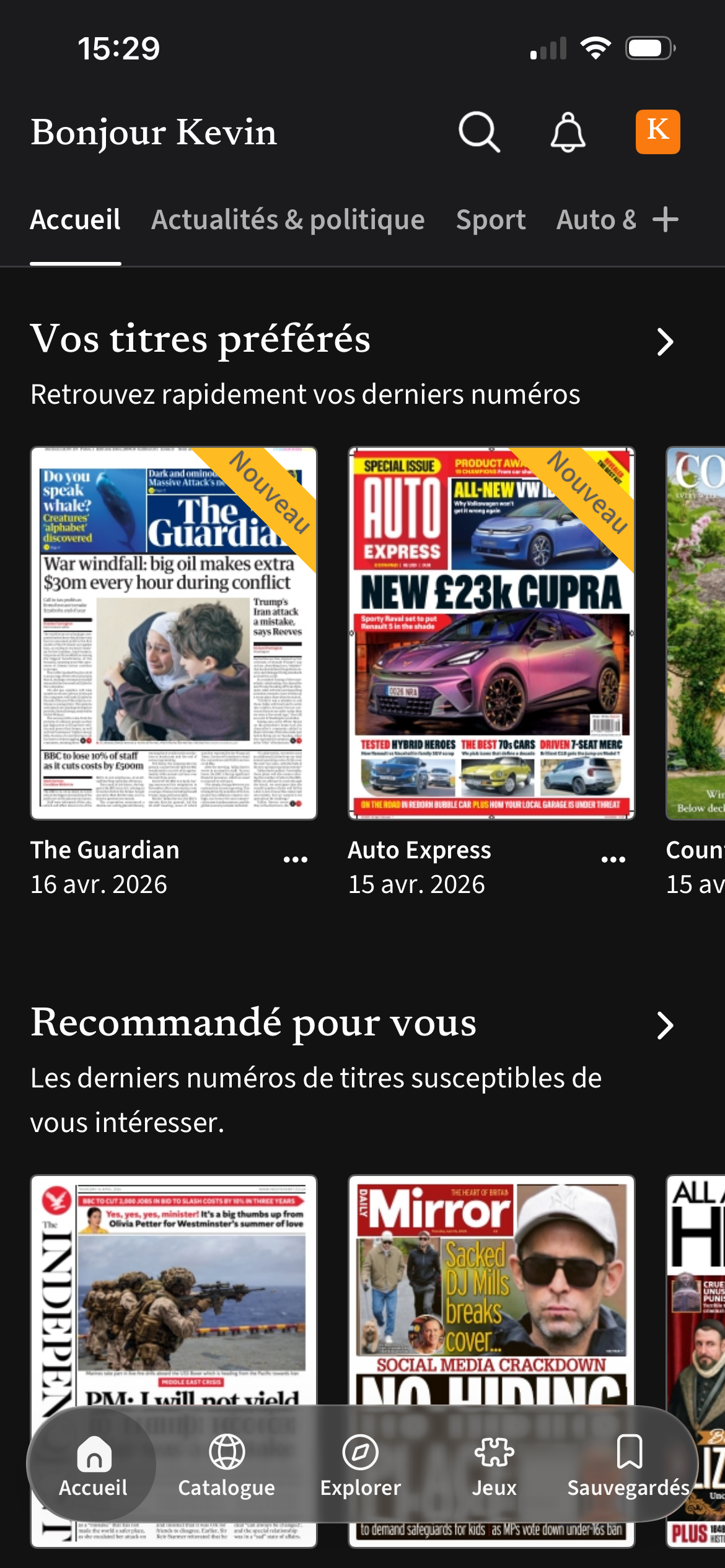Tap Accueil in the bottom navigation
The width and height of the screenshot is (725, 1568).
93,1465
